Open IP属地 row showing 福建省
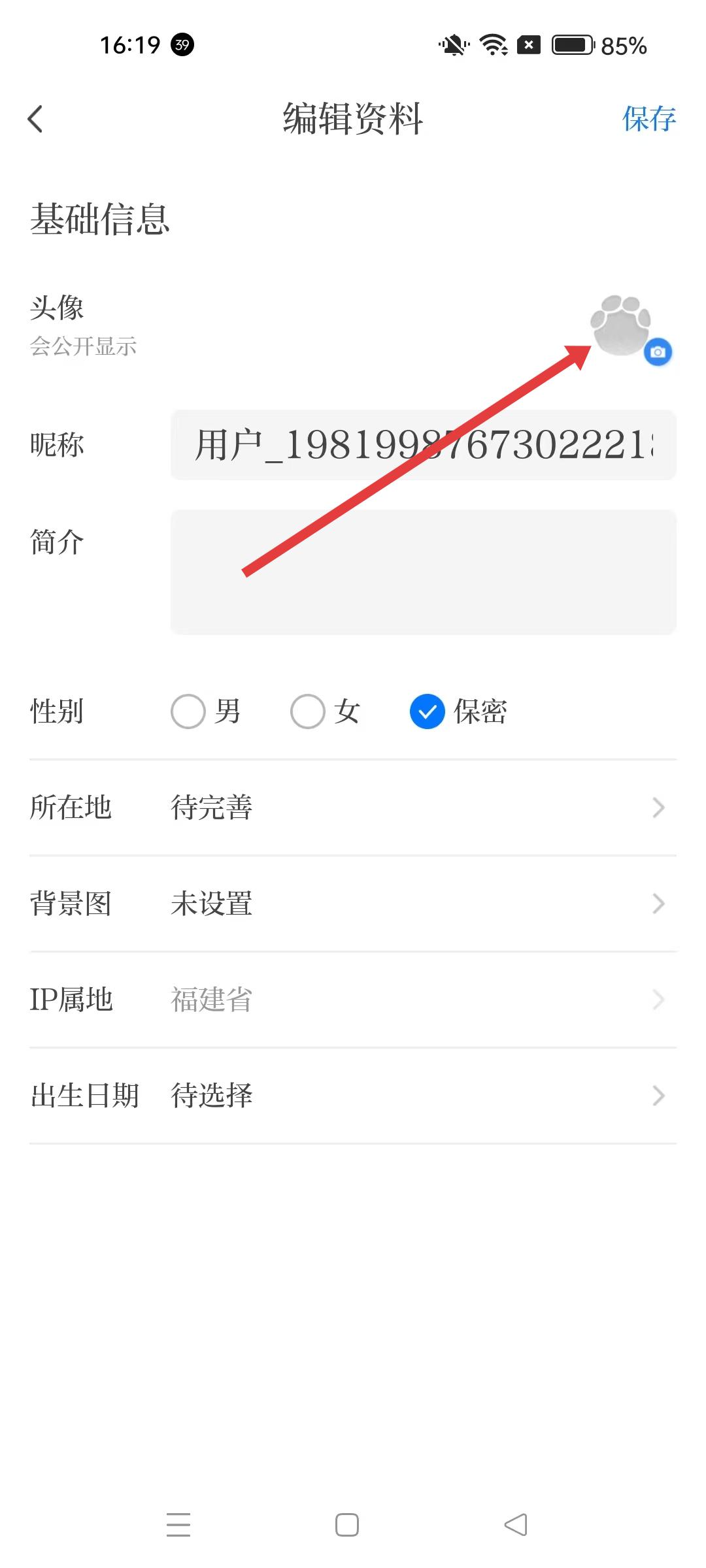This screenshot has width=706, height=1568. point(353,1000)
